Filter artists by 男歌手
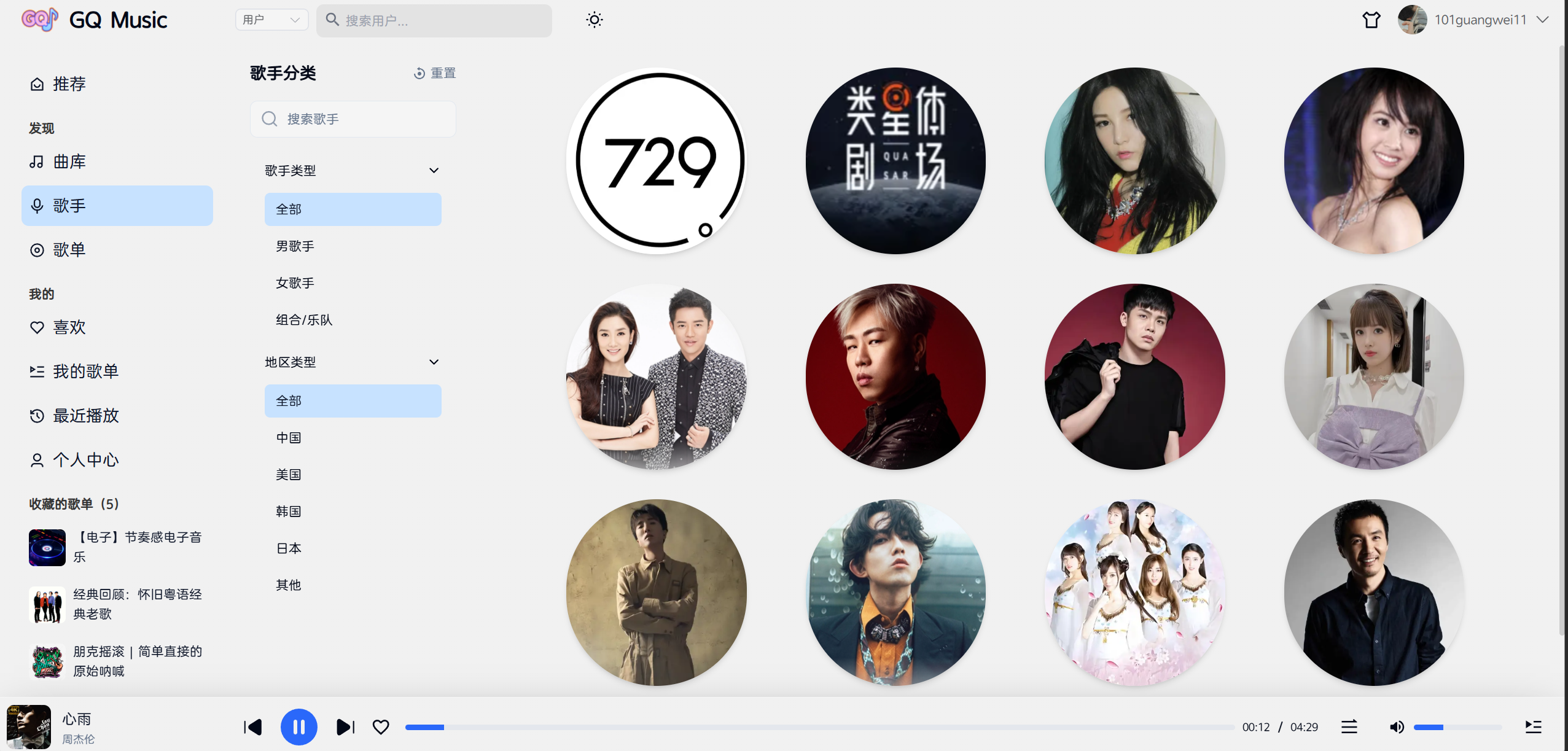 point(295,246)
